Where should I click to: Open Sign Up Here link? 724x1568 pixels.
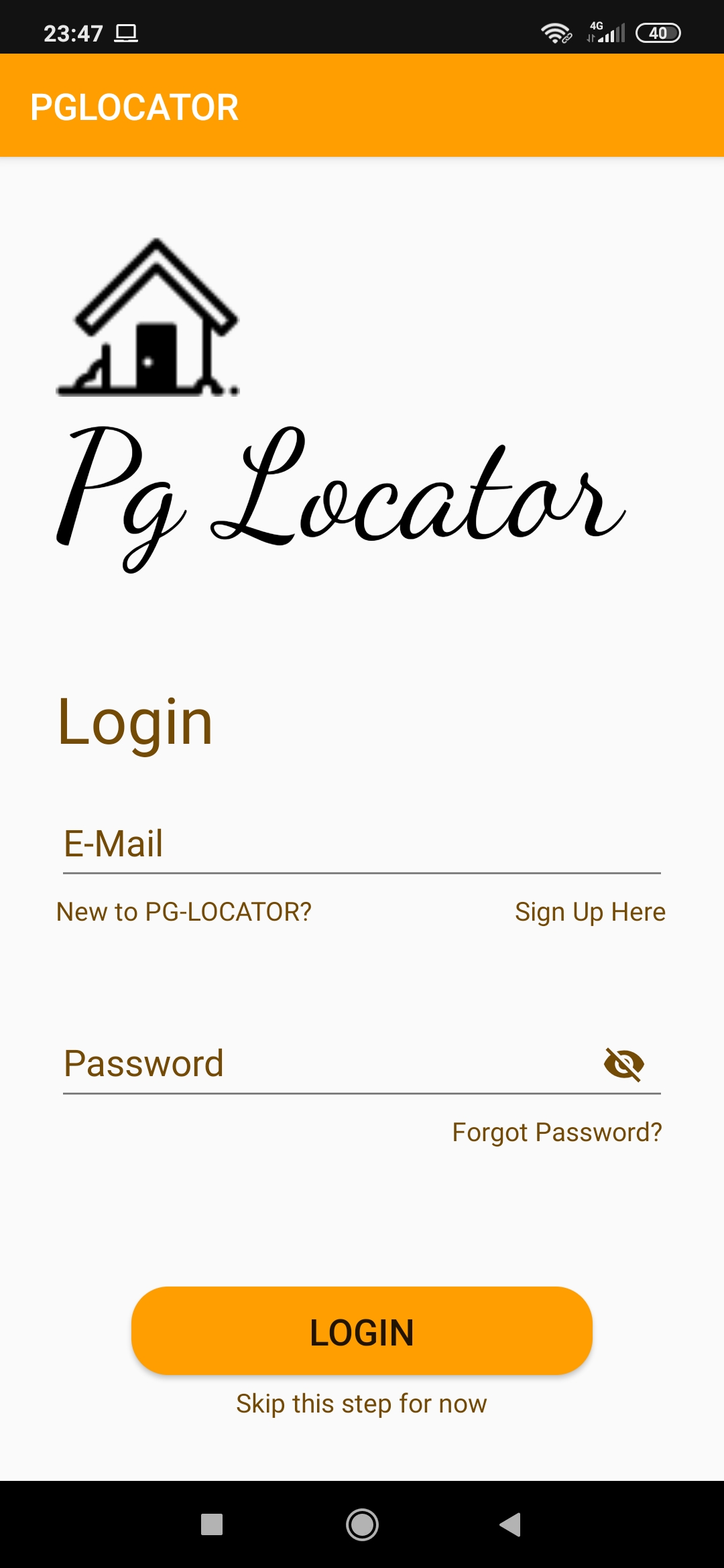click(590, 912)
